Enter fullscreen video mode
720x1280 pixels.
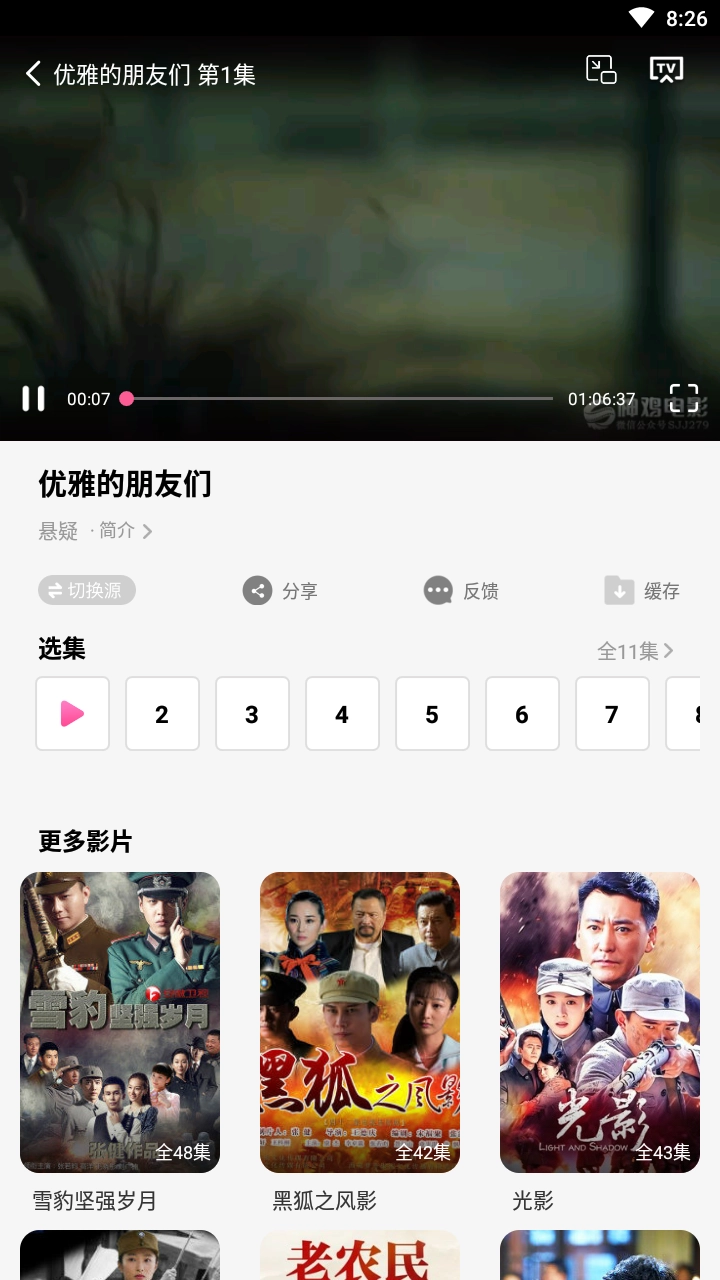coord(684,398)
